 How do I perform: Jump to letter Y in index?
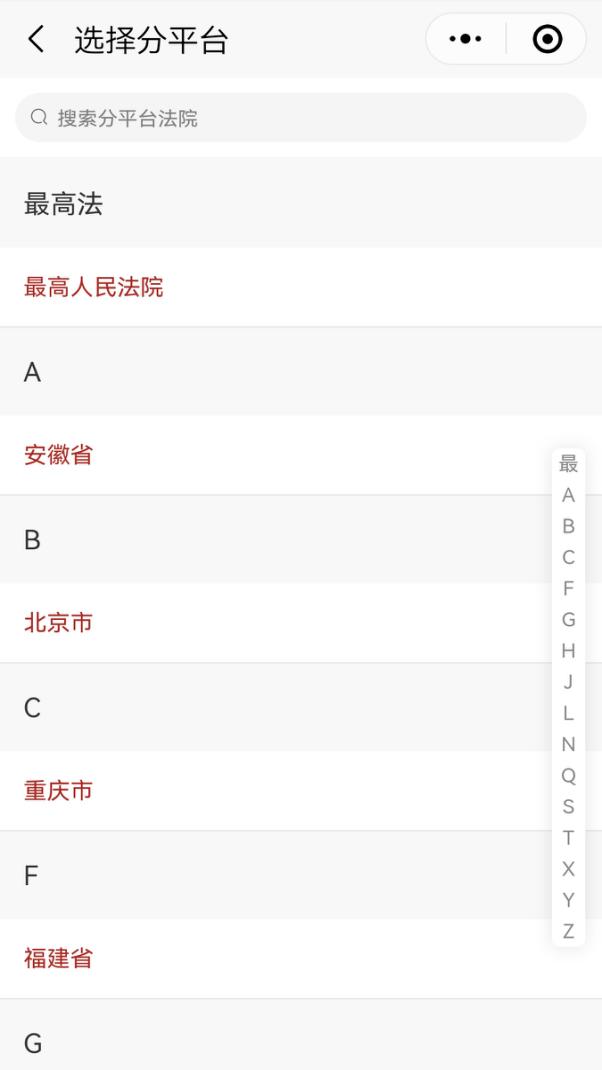568,900
